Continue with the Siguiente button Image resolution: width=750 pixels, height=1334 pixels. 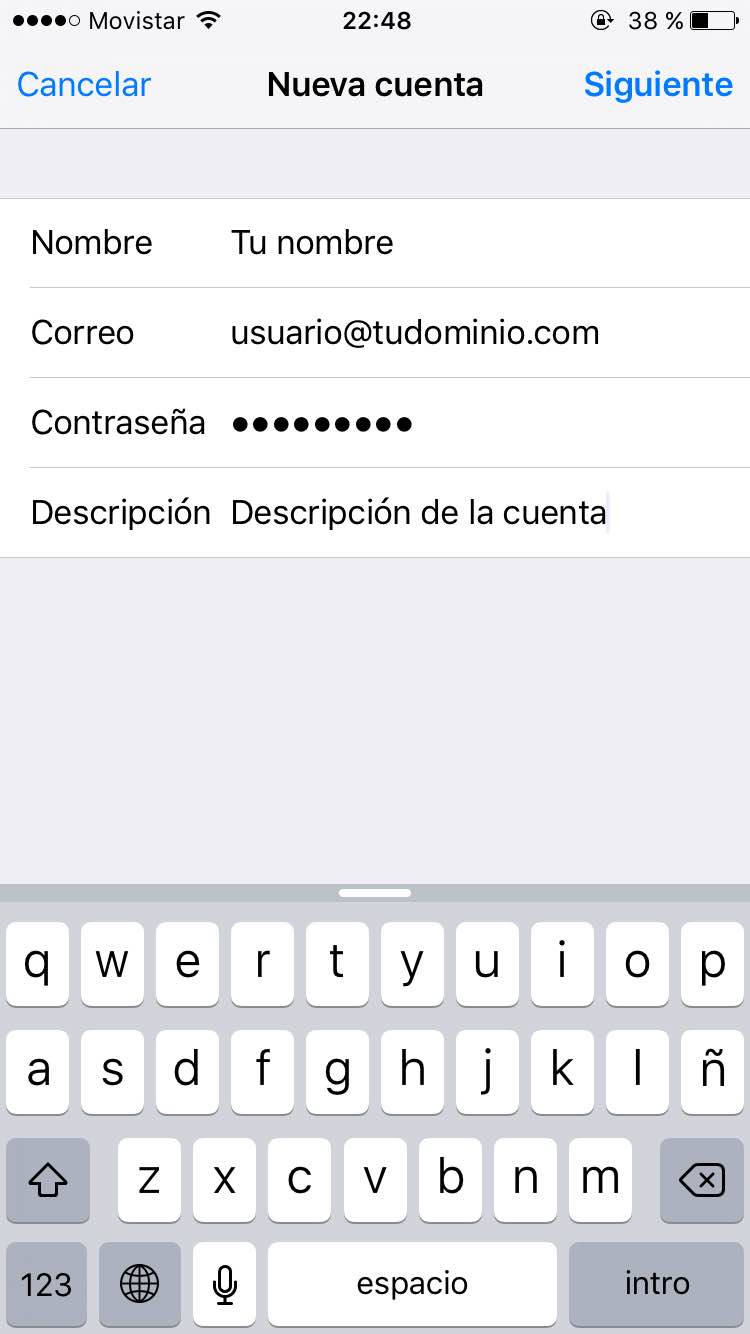(x=658, y=85)
